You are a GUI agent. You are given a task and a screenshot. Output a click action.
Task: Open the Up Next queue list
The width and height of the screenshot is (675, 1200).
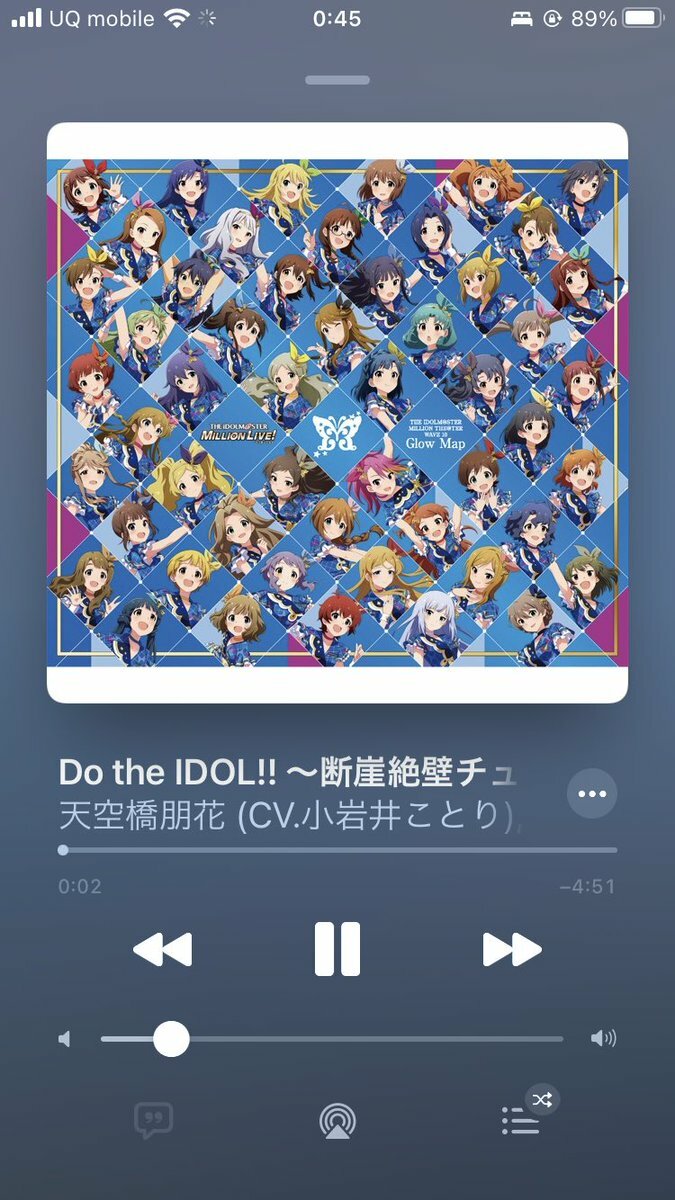(521, 1121)
